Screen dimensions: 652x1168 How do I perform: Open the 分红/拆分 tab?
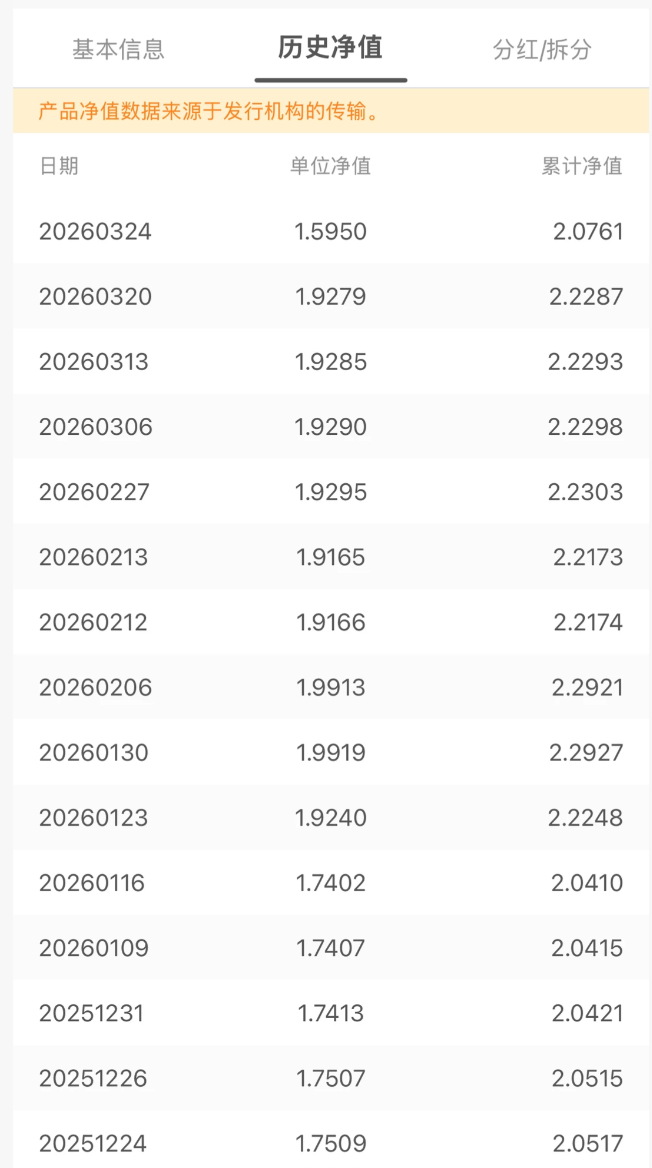click(x=542, y=49)
